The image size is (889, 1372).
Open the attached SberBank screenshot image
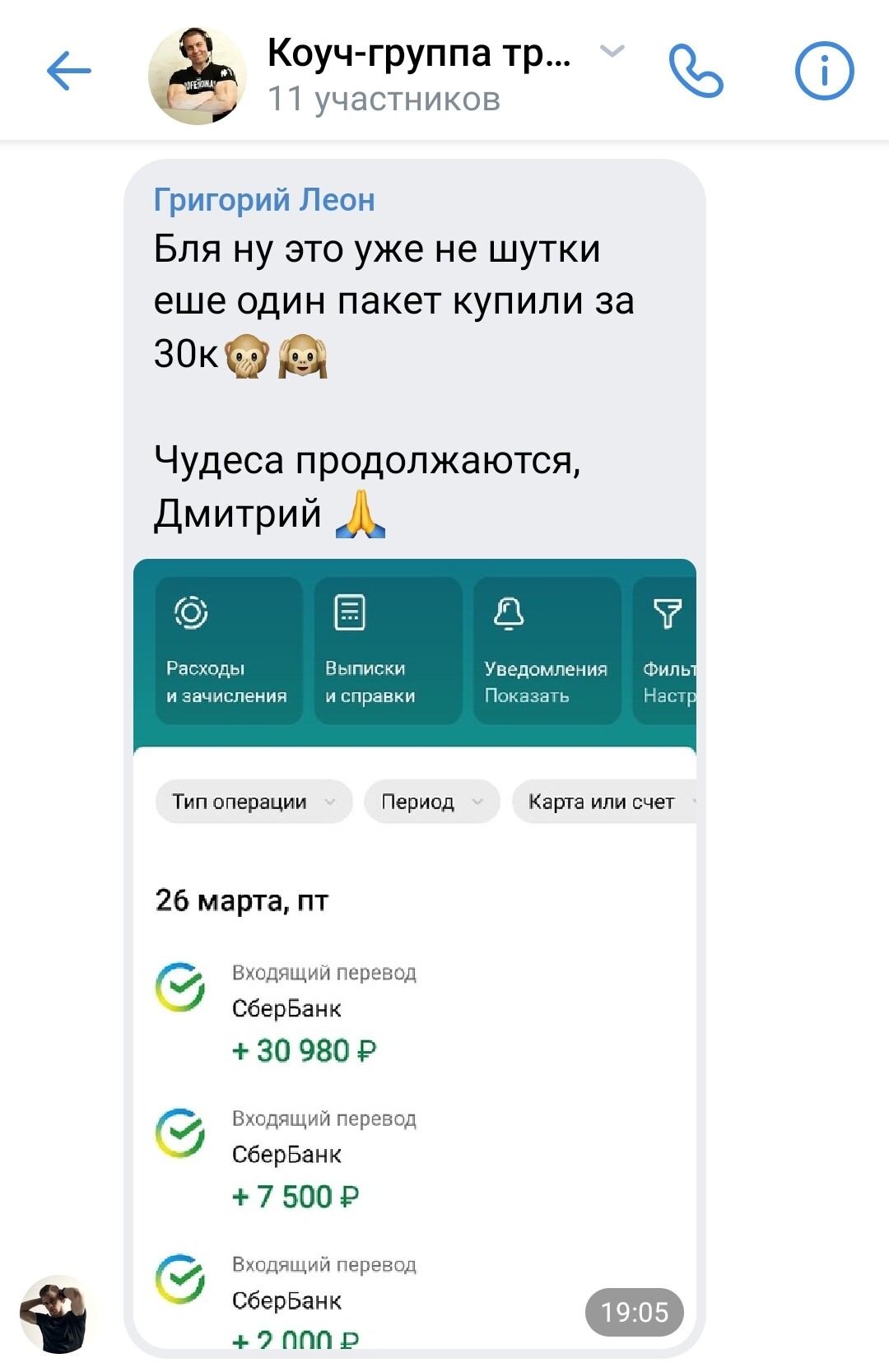pyautogui.click(x=415, y=955)
